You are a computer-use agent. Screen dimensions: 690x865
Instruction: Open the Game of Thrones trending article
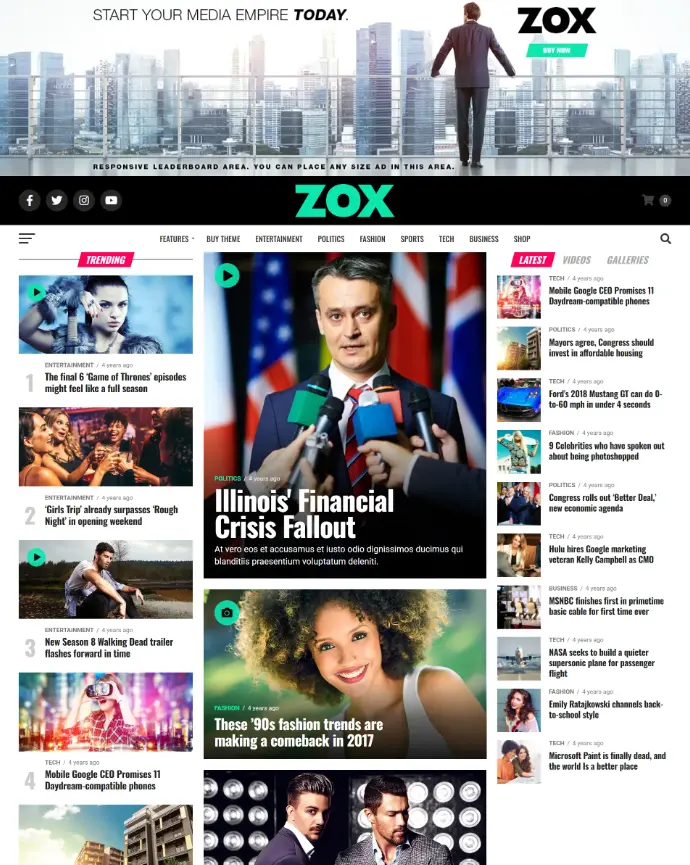pos(115,383)
